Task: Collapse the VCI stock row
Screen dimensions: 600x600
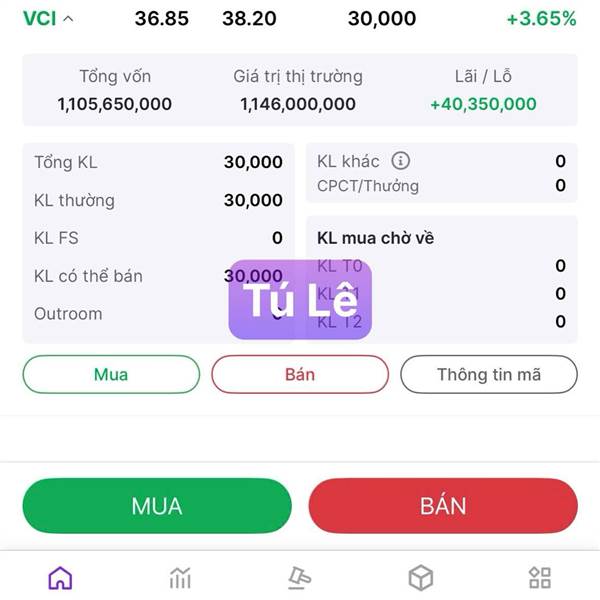Action: pyautogui.click(x=68, y=18)
